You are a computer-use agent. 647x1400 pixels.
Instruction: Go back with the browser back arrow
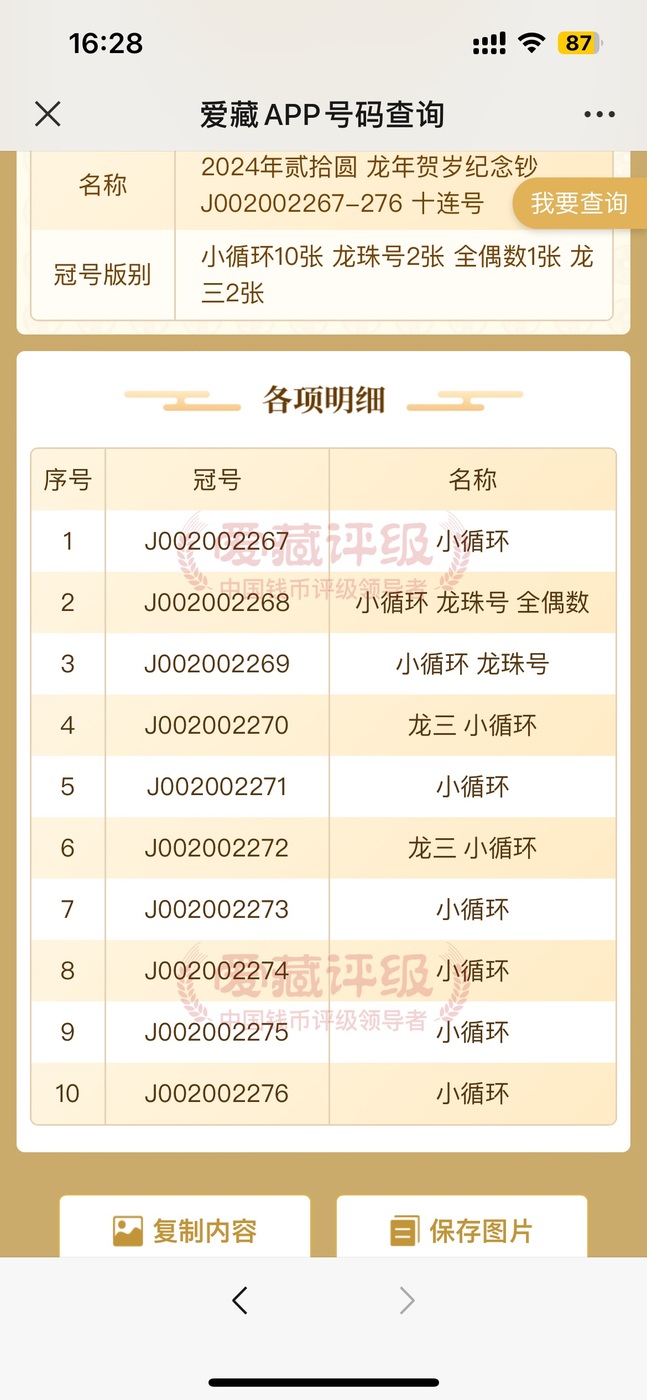(239, 1300)
